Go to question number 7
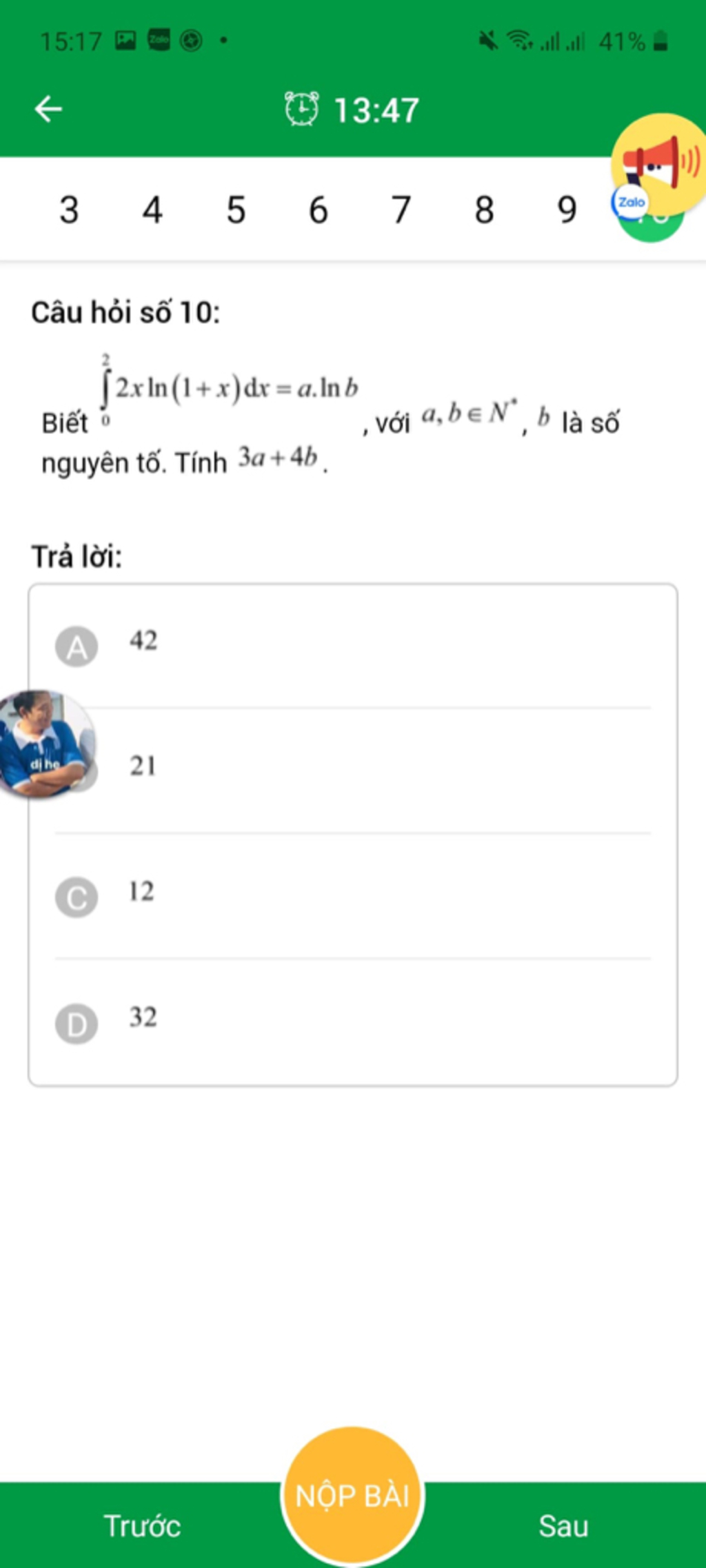The height and width of the screenshot is (1568, 706). click(401, 210)
